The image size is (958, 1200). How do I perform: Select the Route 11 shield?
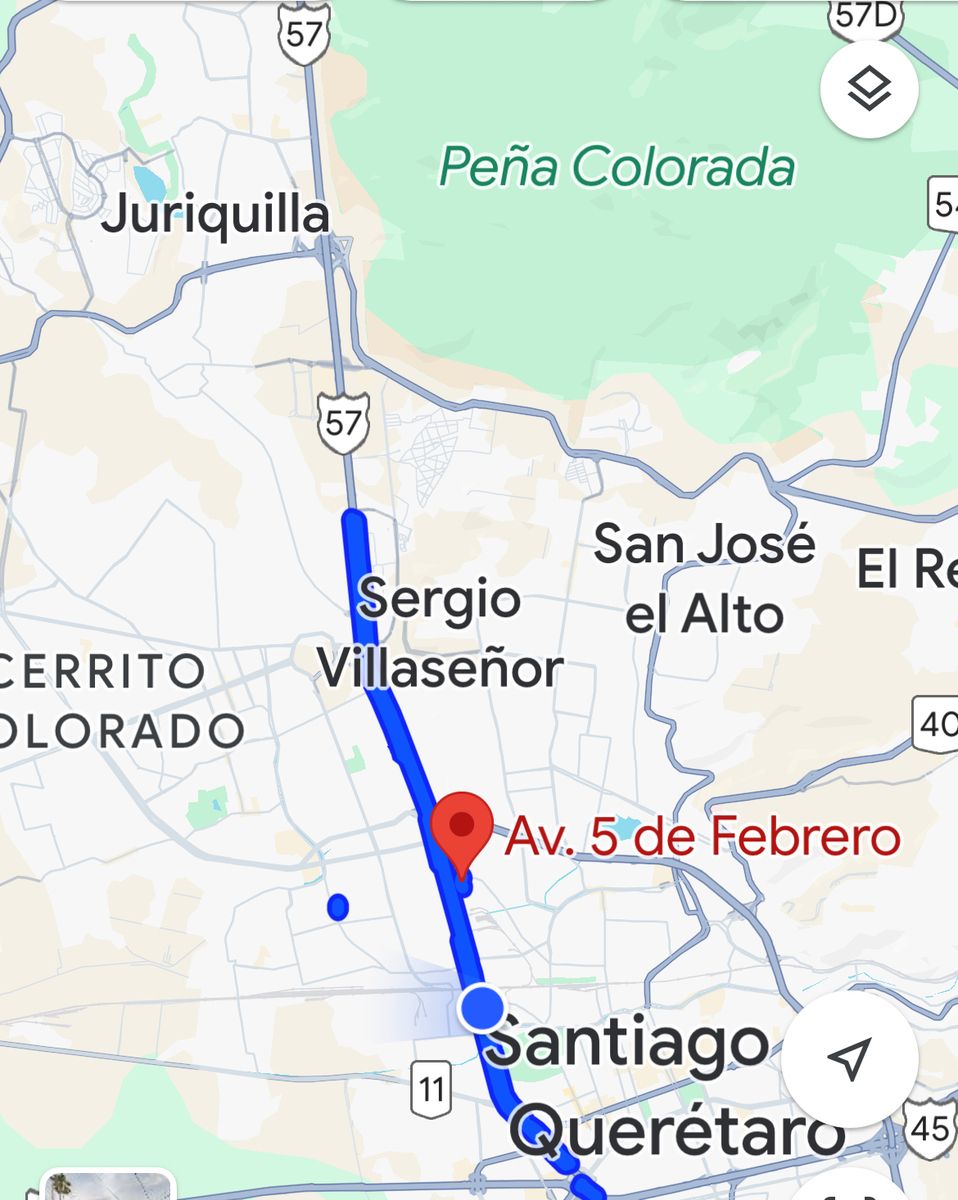point(431,1089)
